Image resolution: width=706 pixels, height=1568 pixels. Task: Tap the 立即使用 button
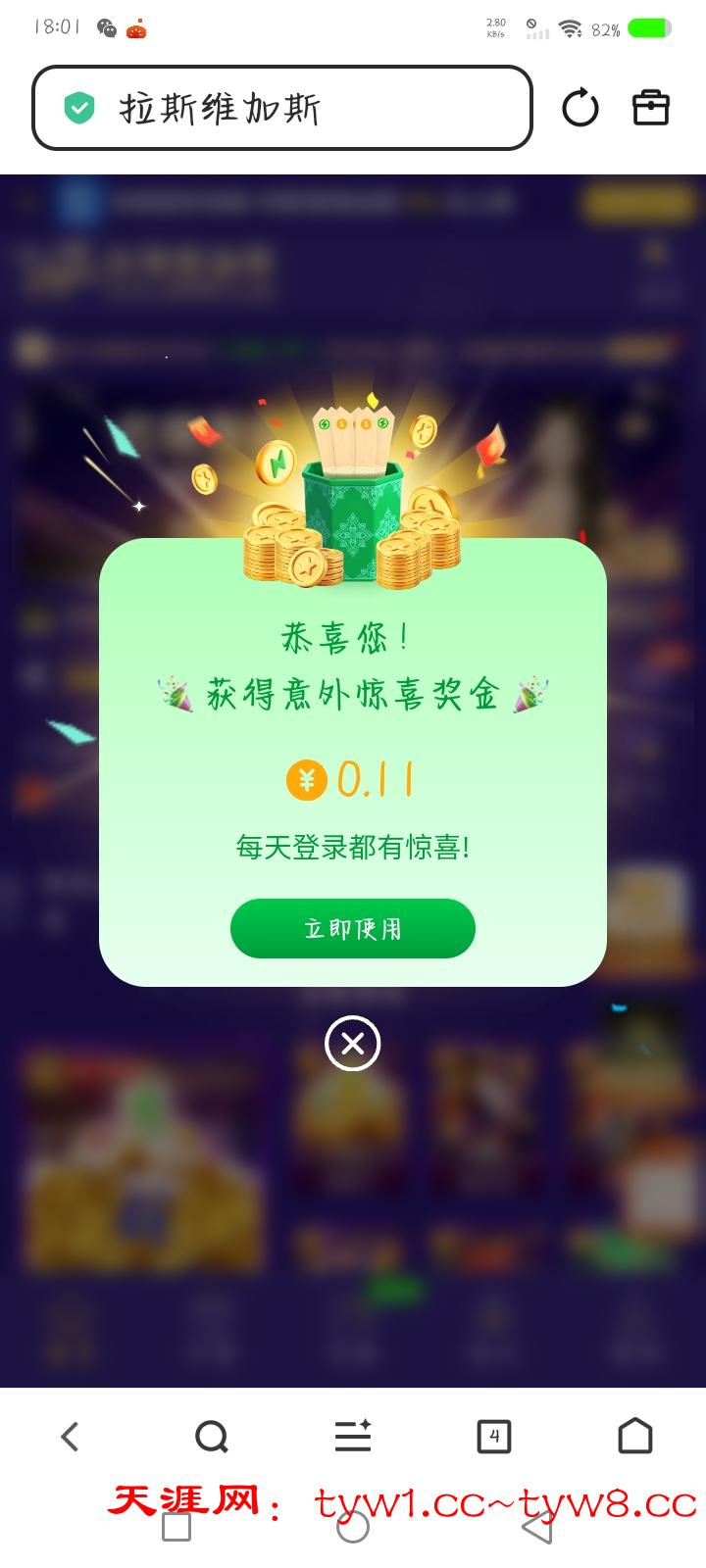tap(353, 928)
